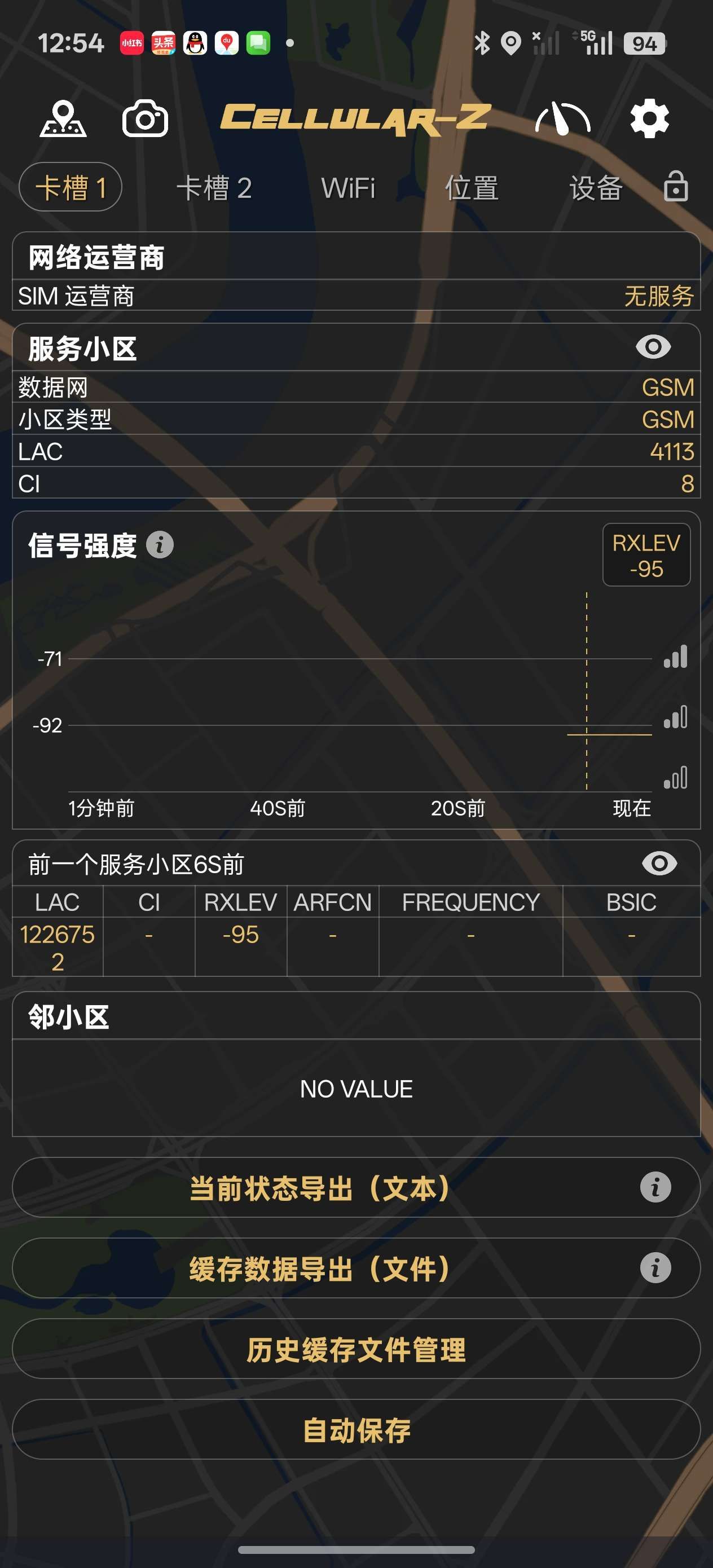The width and height of the screenshot is (713, 1568).
Task: Open the 设备 tab
Action: [x=596, y=187]
